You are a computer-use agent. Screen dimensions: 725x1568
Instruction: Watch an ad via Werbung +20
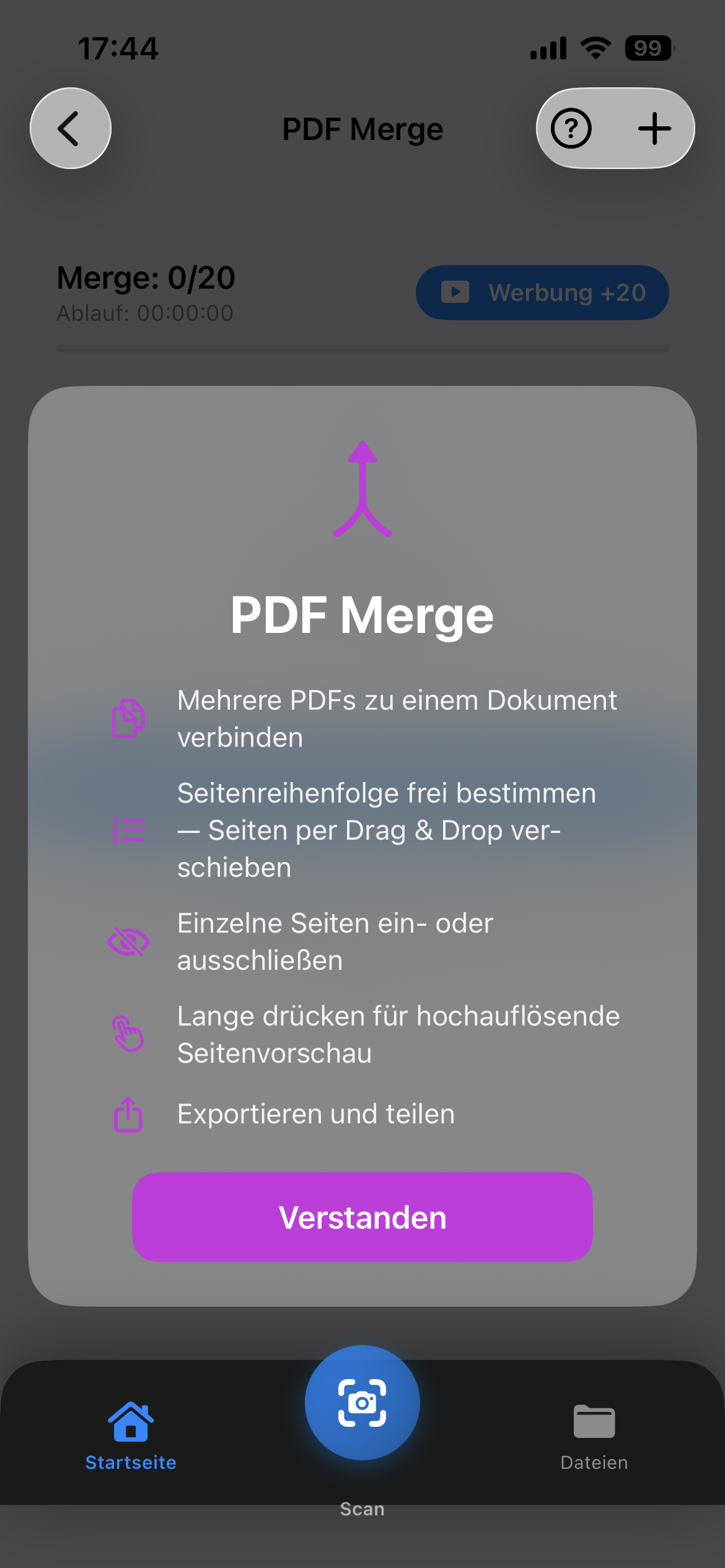pos(542,292)
